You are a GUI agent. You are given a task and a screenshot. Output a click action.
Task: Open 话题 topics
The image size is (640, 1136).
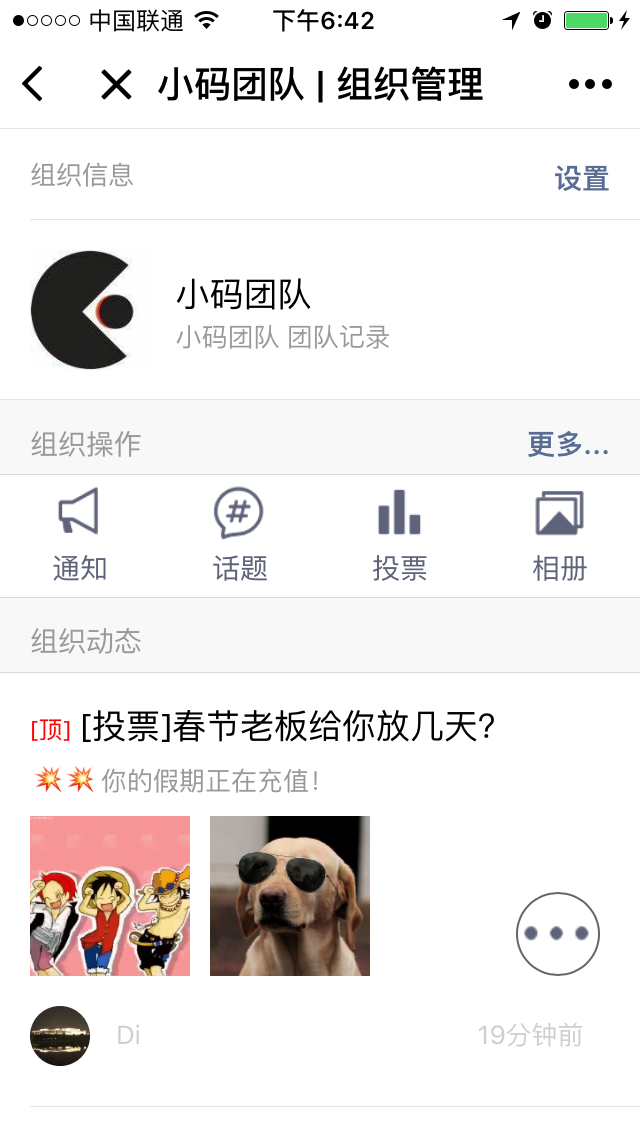pos(240,535)
